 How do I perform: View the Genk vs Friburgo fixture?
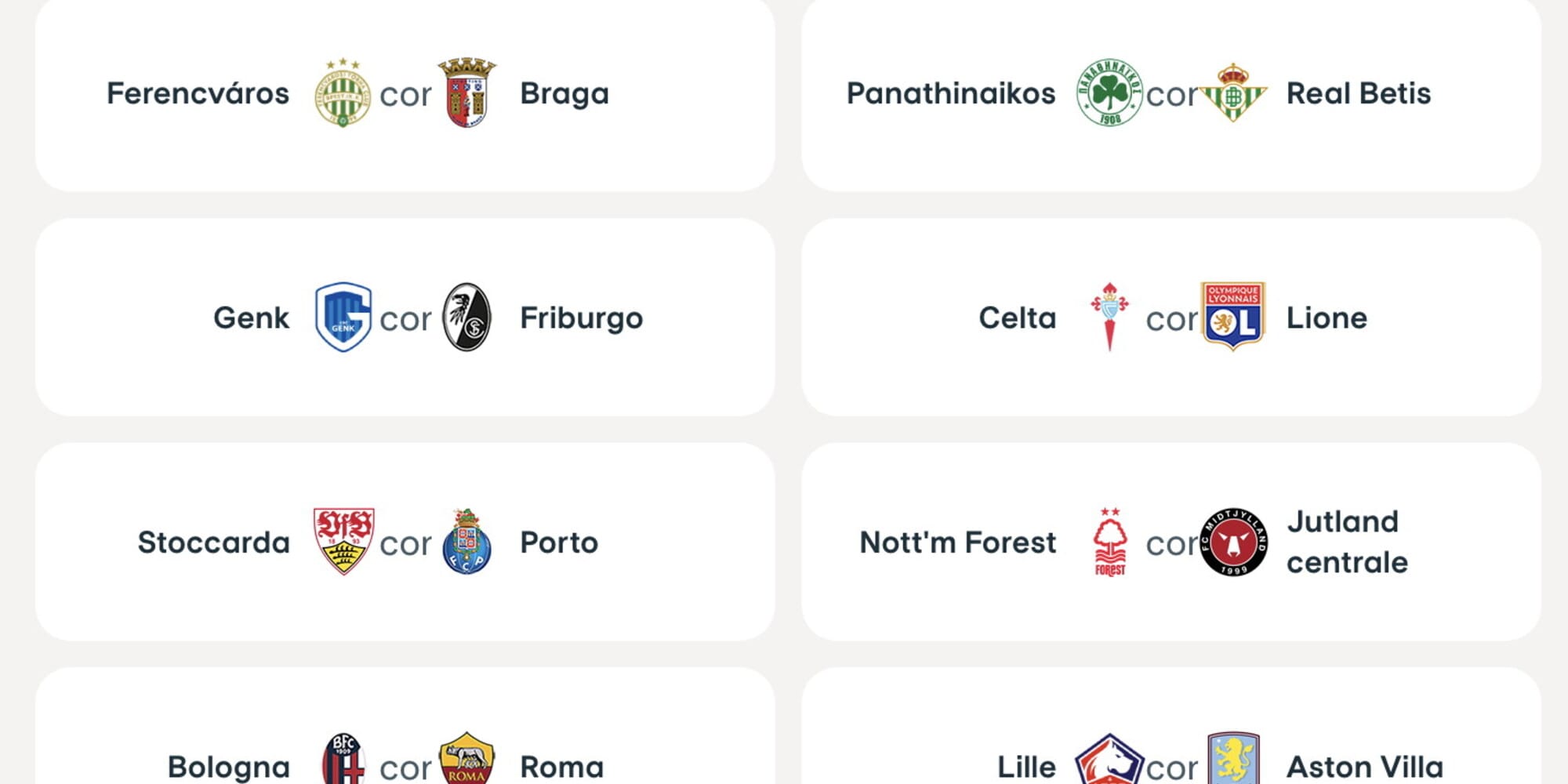point(405,318)
